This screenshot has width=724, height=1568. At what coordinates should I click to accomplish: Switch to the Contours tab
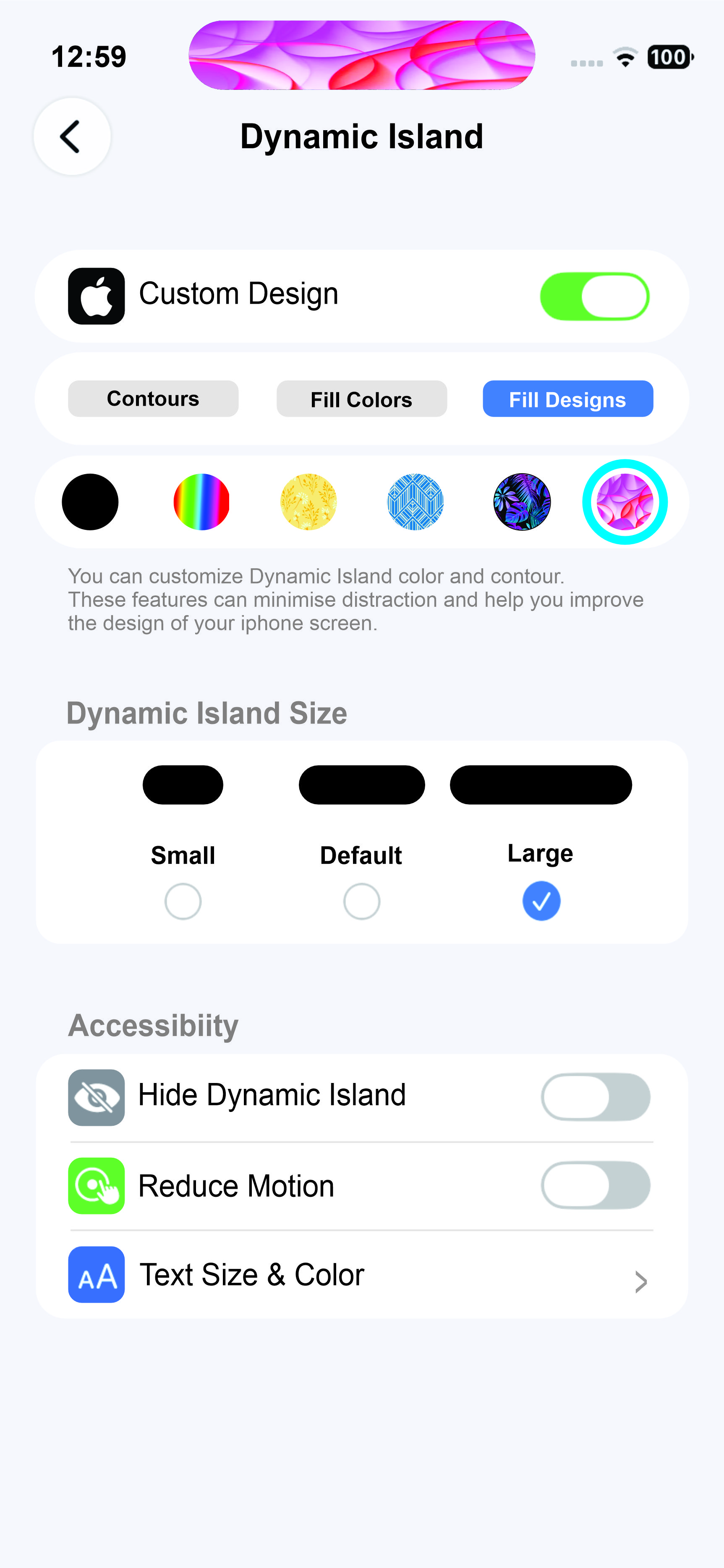(x=153, y=399)
